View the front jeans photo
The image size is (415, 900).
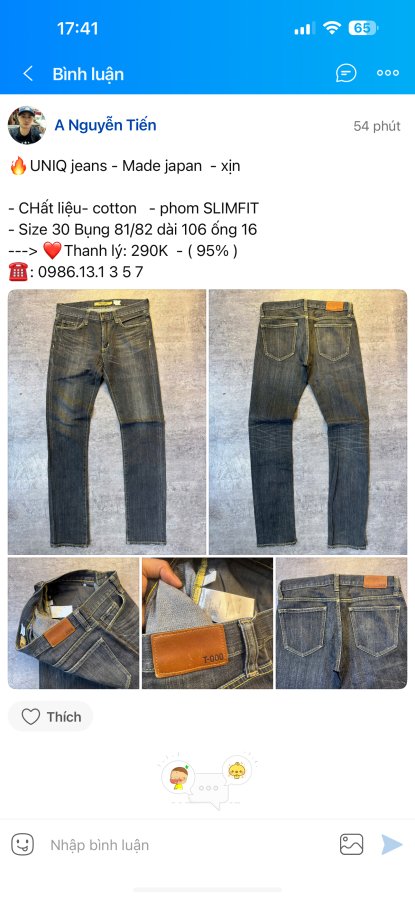point(107,422)
